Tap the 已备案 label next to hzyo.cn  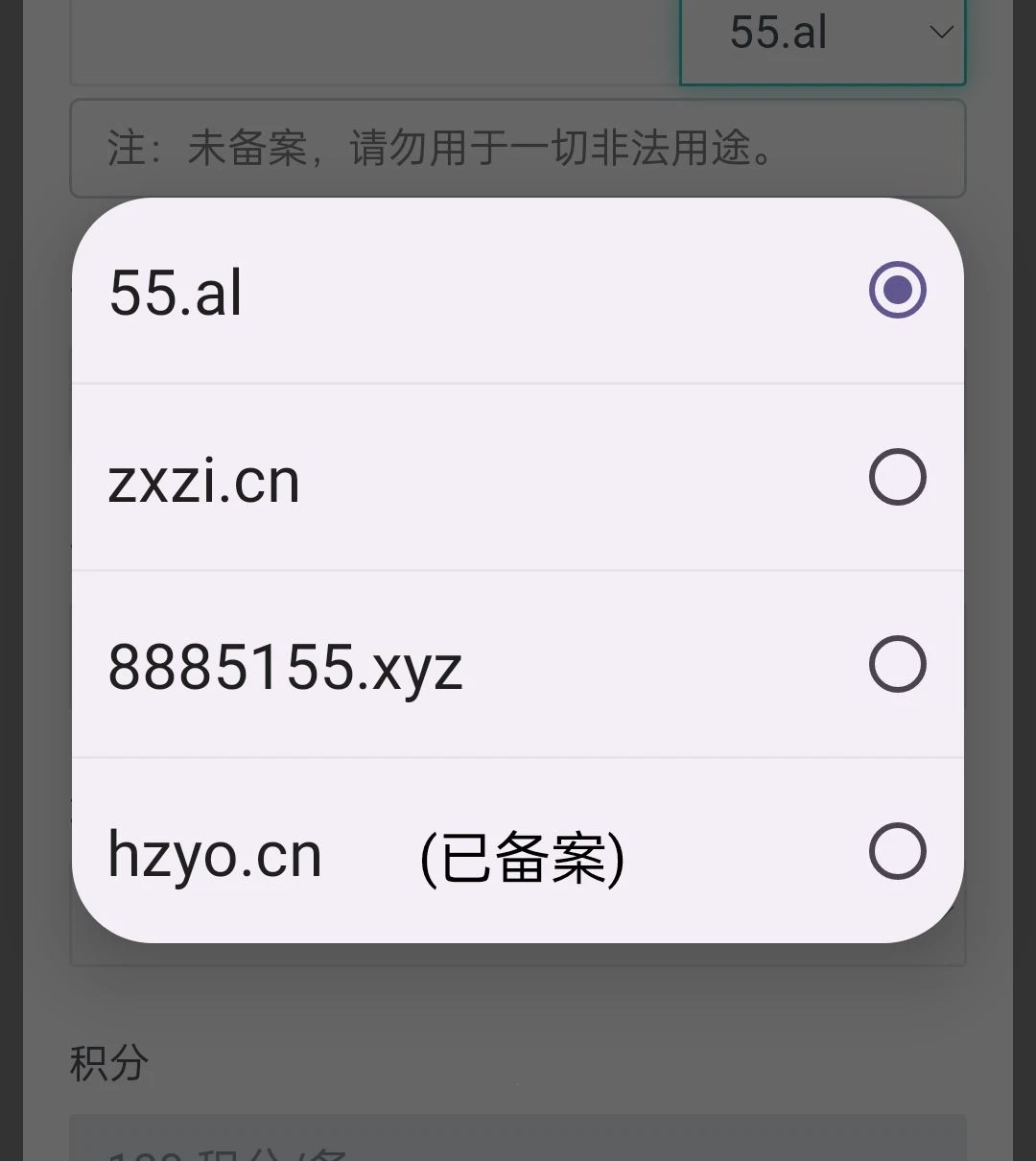(x=523, y=857)
